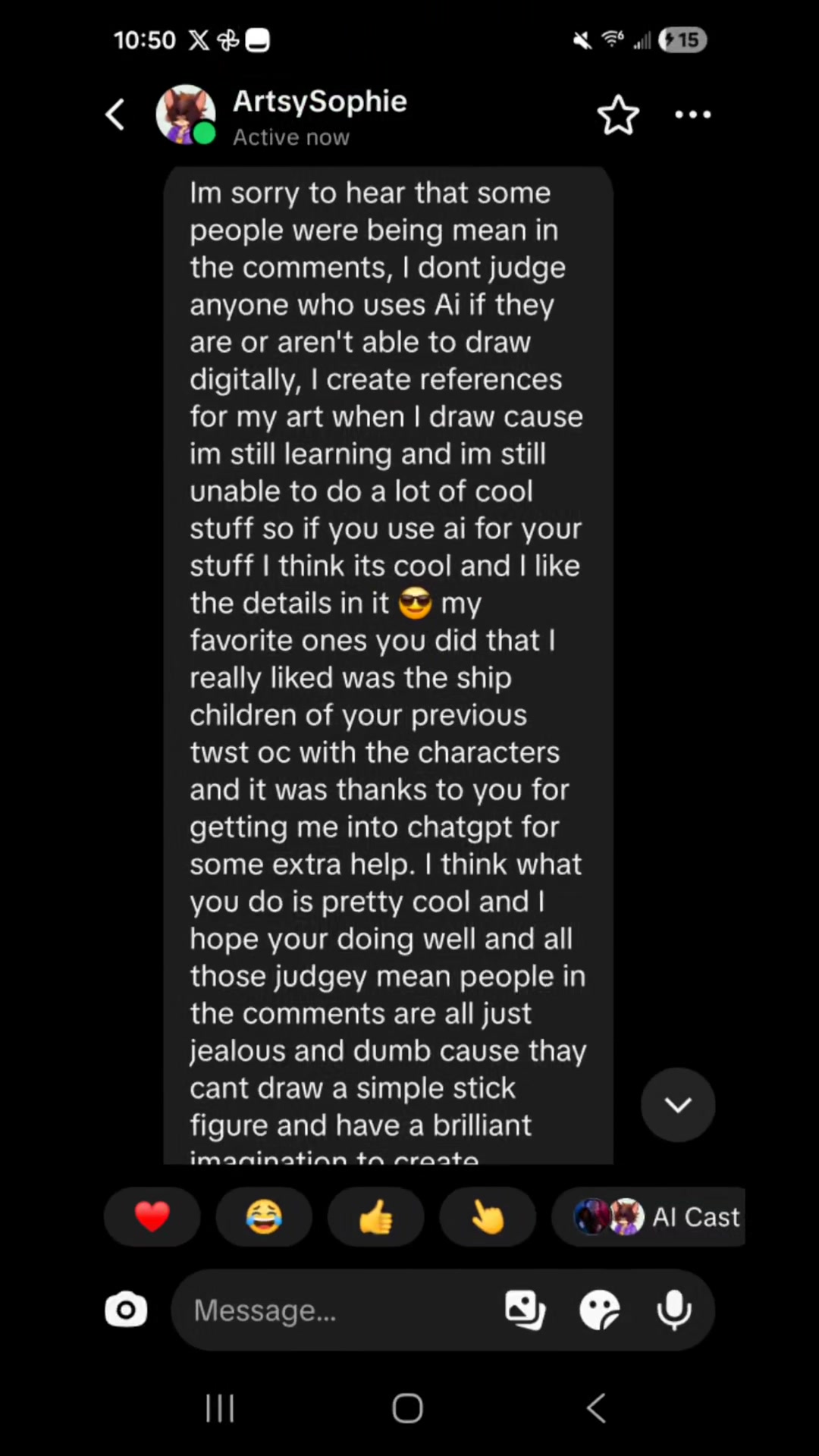The width and height of the screenshot is (819, 1456).
Task: Tap the system home button
Action: [407, 1408]
